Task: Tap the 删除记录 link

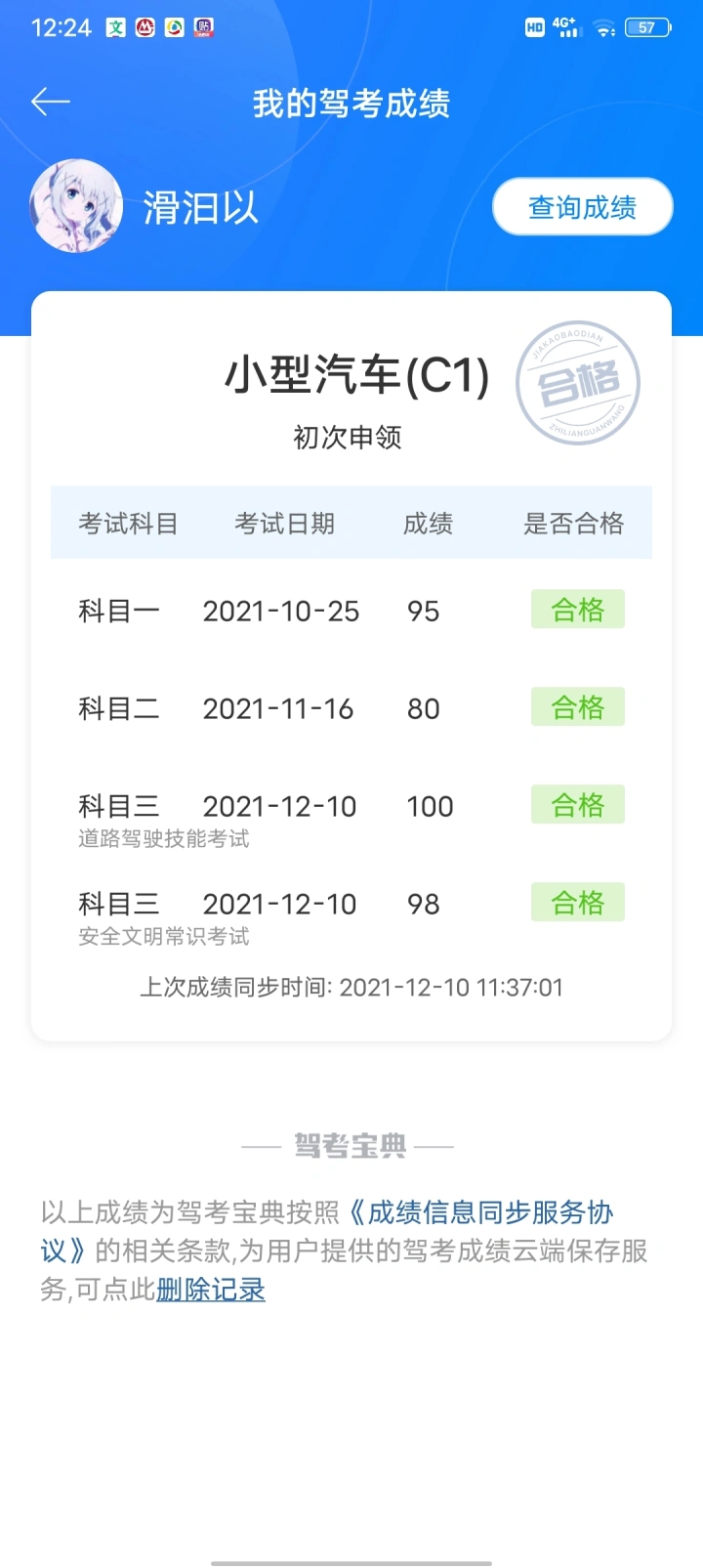Action: (x=211, y=1290)
